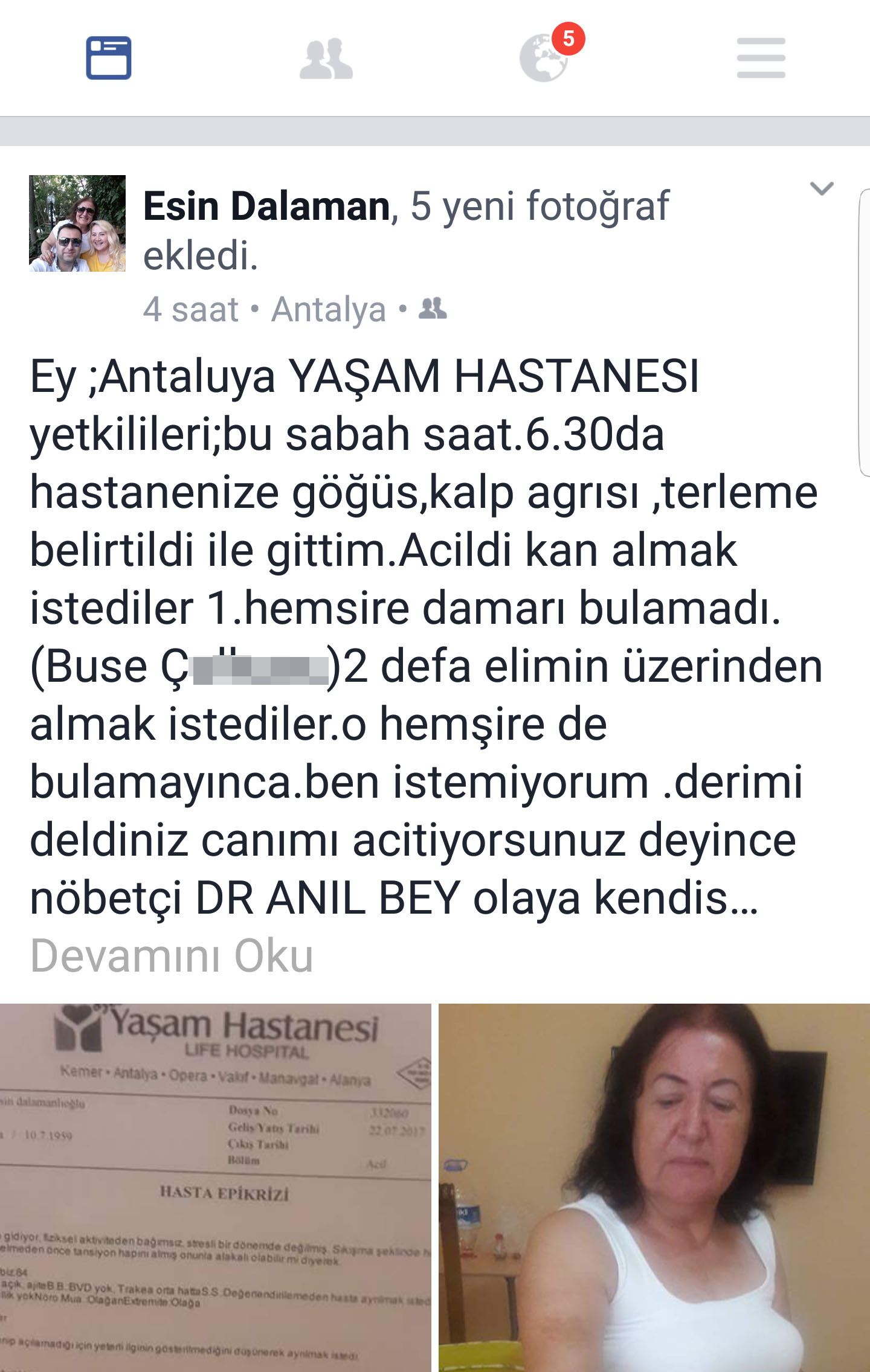Switch to the News Feed tab
Screen dimensions: 870x1372
tap(109, 58)
